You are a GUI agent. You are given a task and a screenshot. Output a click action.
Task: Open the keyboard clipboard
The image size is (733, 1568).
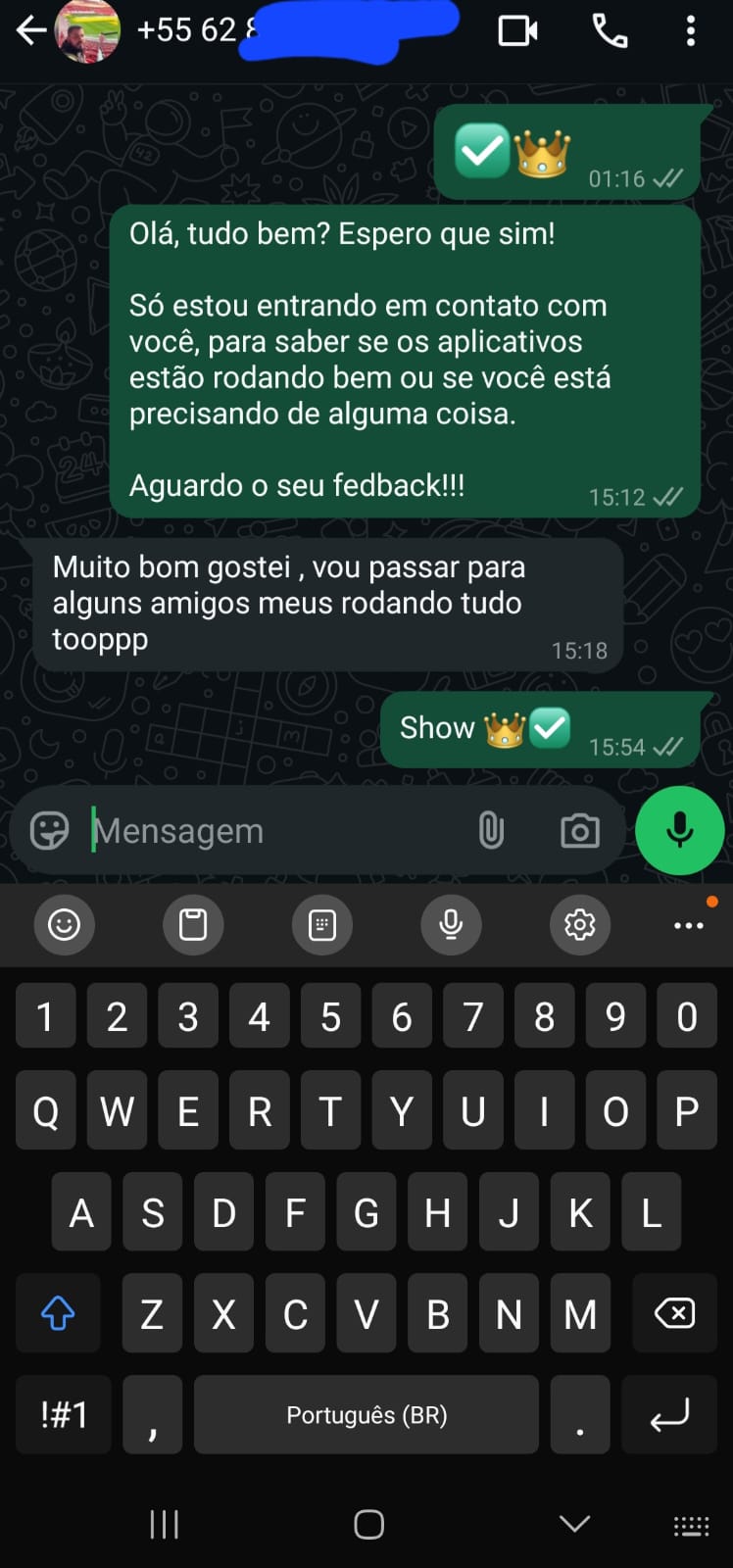193,924
